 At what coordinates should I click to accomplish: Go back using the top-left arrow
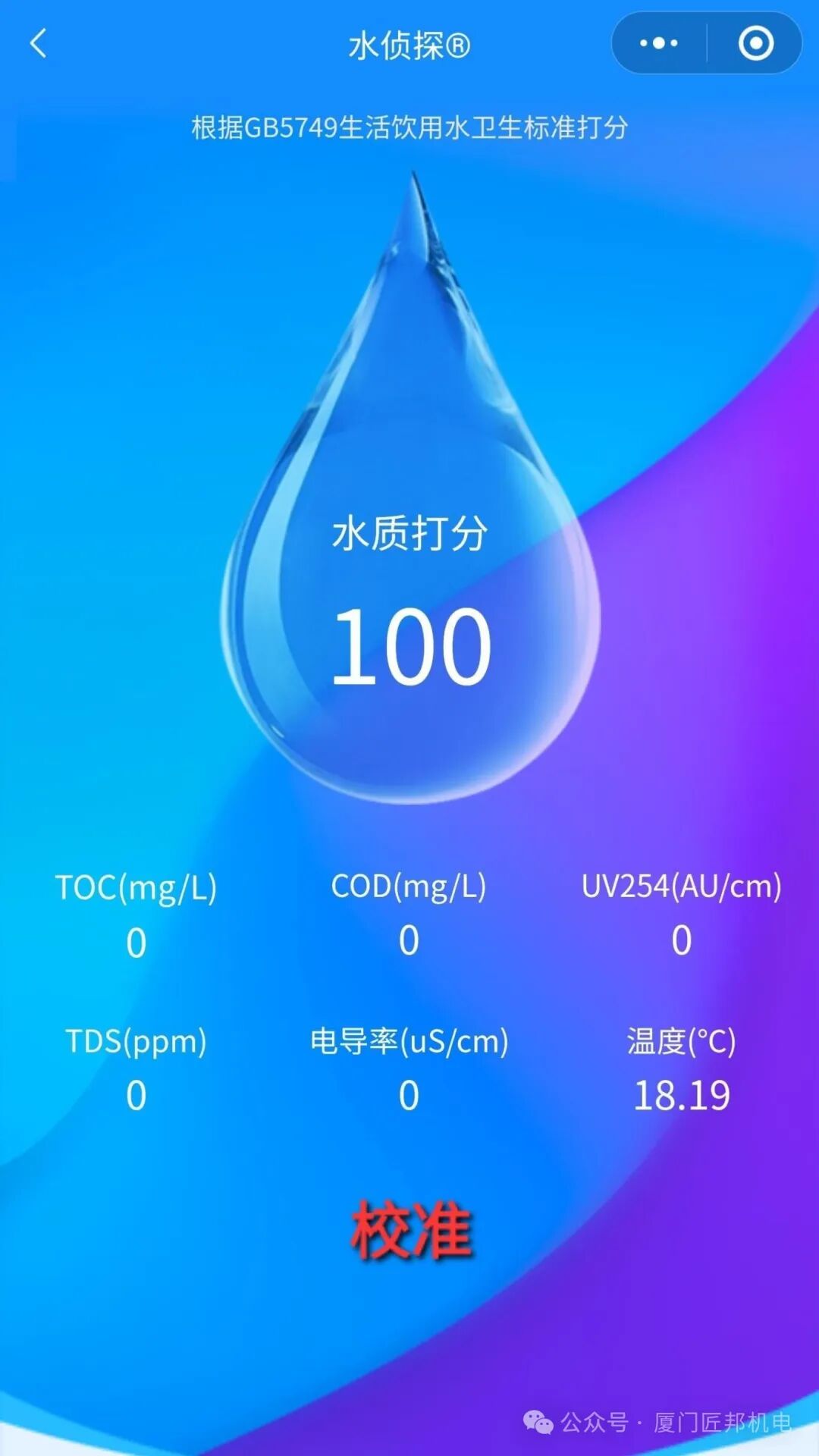click(x=39, y=43)
